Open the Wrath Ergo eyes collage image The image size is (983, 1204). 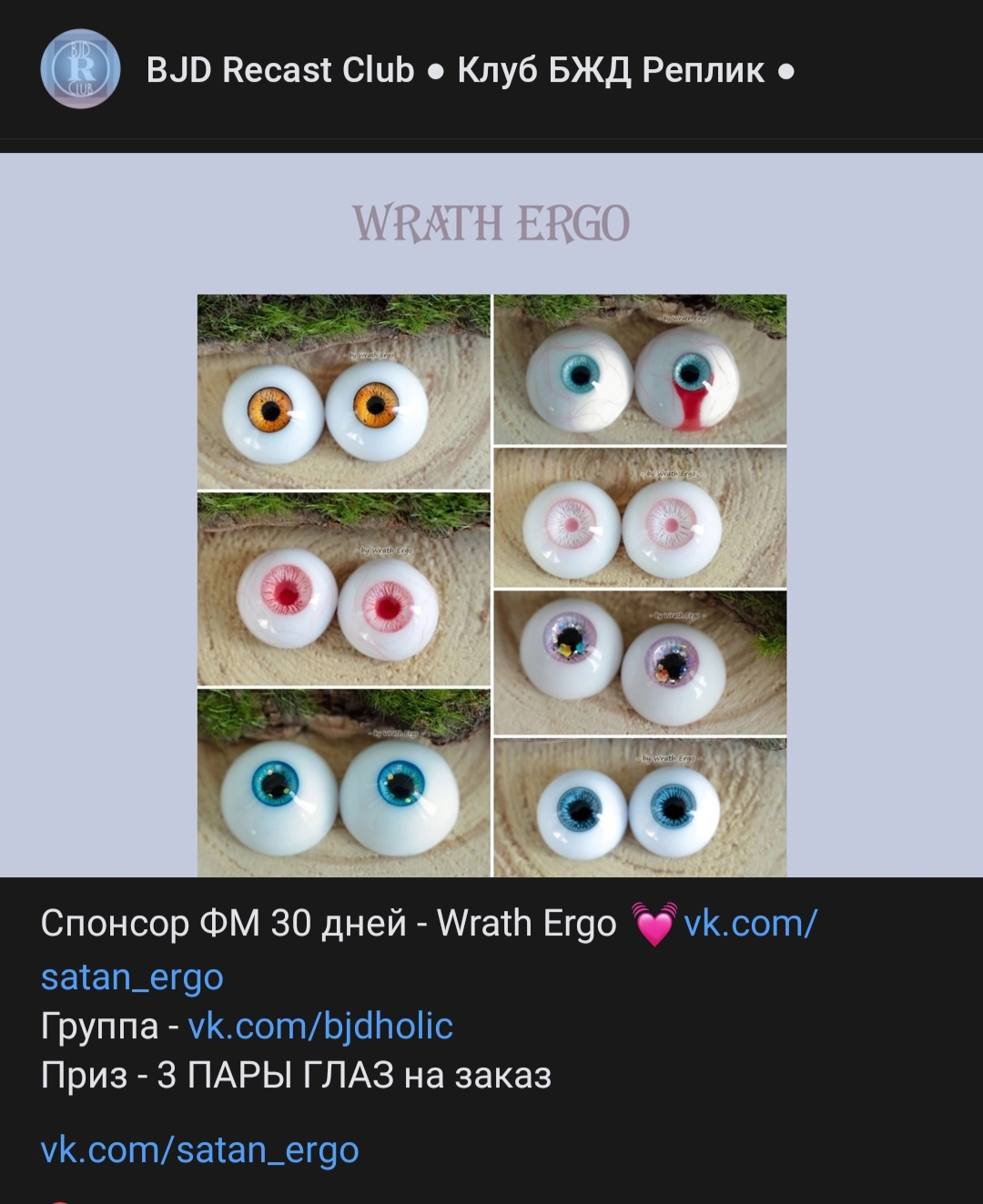tap(491, 515)
